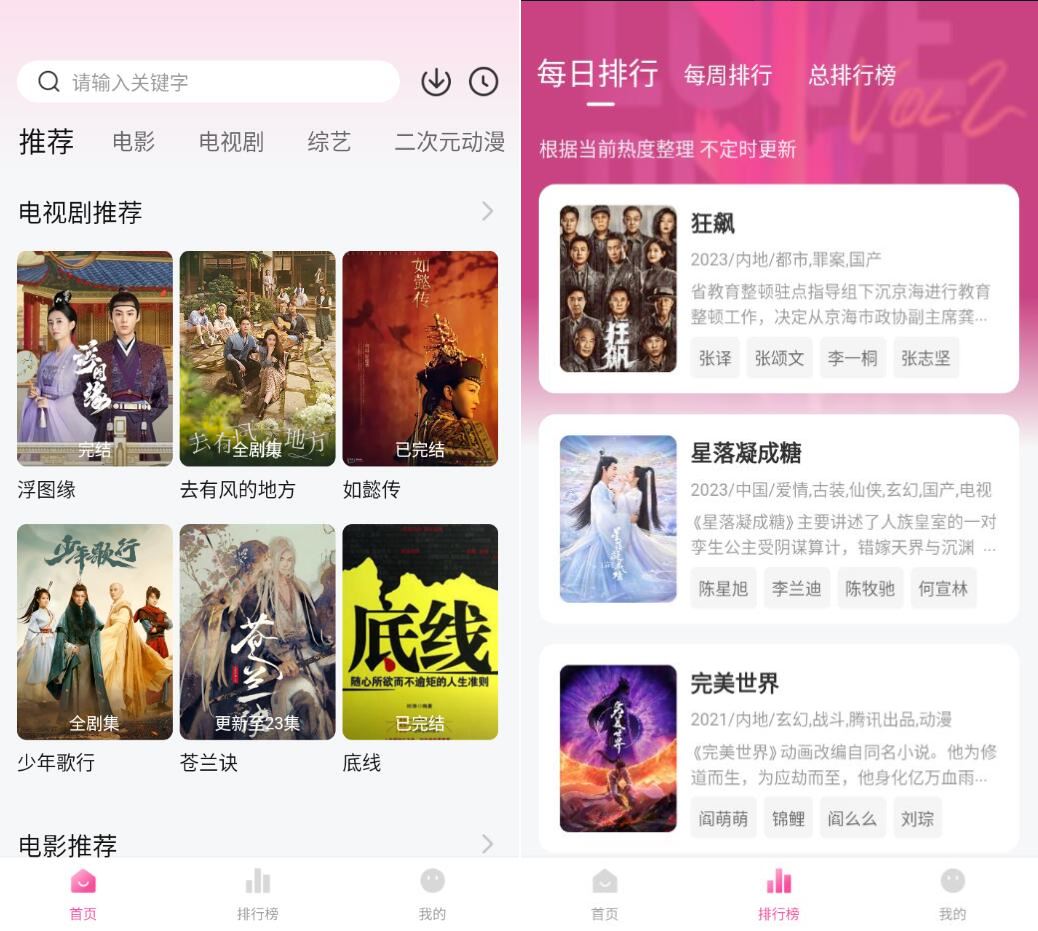
Task: Open the 浮图缘 drama poster
Action: coord(95,358)
